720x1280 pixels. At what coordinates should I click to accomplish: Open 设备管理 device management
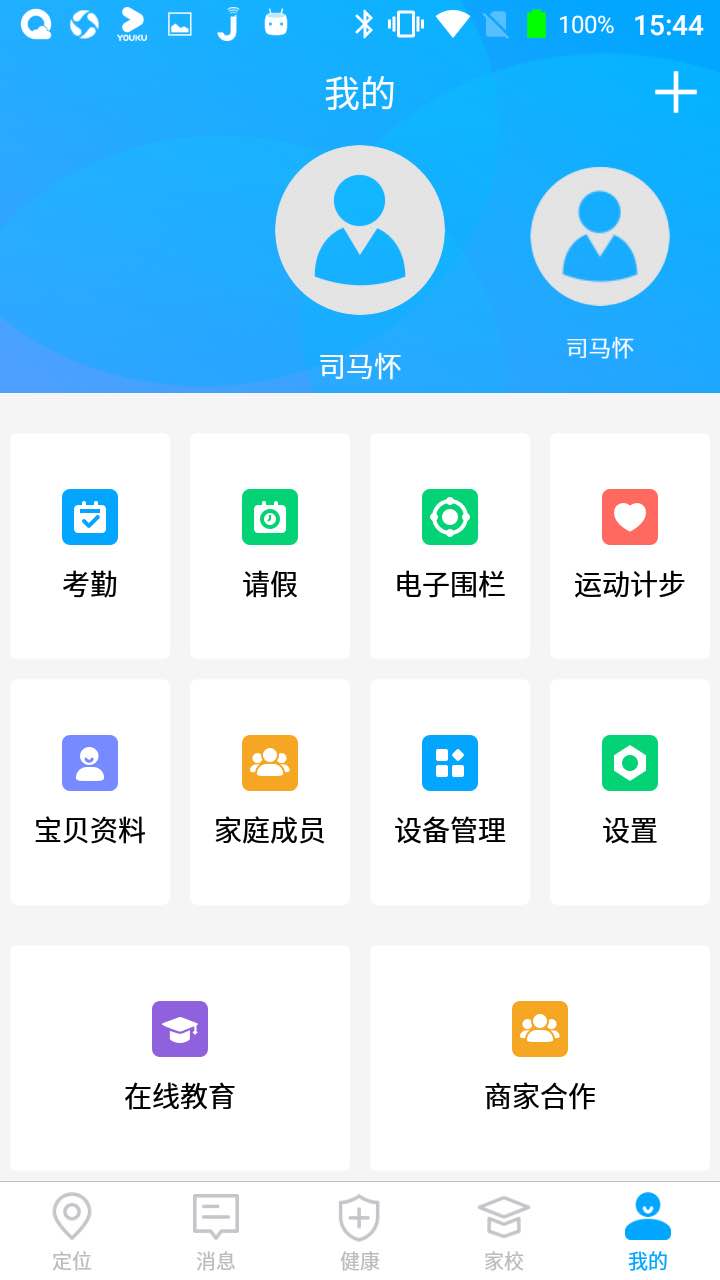(x=450, y=791)
